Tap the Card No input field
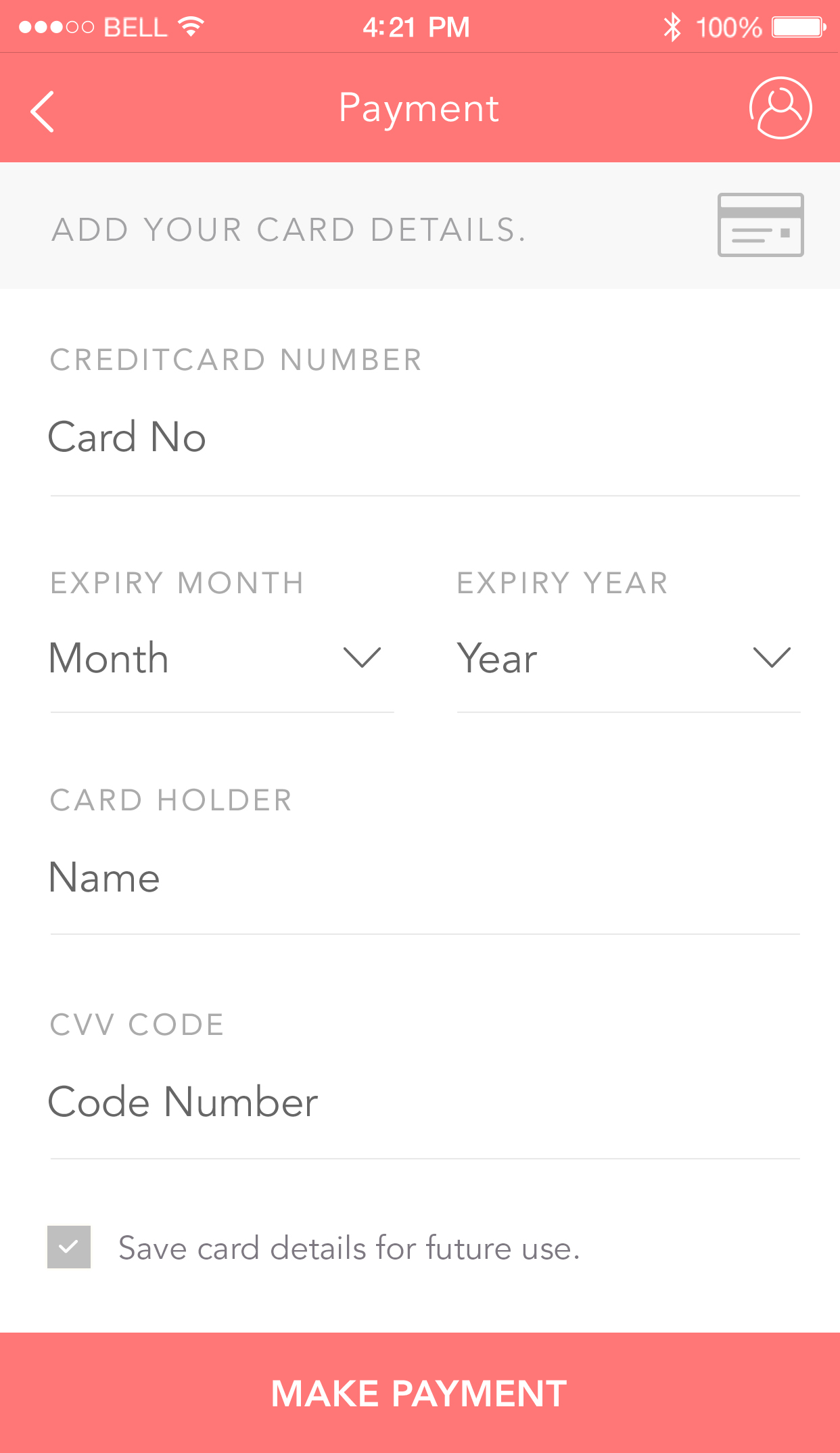The height and width of the screenshot is (1453, 840). [425, 438]
